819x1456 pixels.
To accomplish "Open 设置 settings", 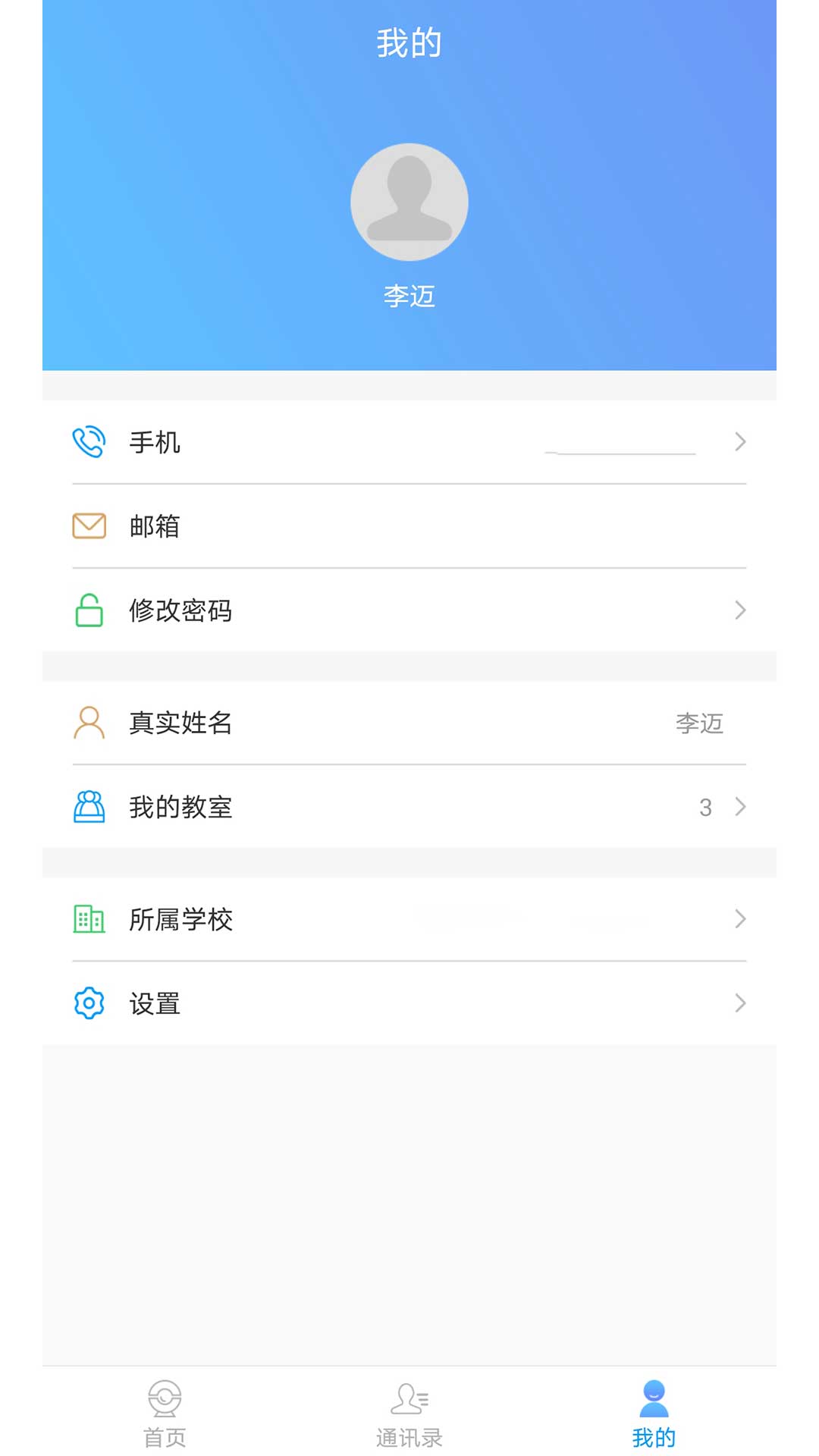I will point(409,1003).
